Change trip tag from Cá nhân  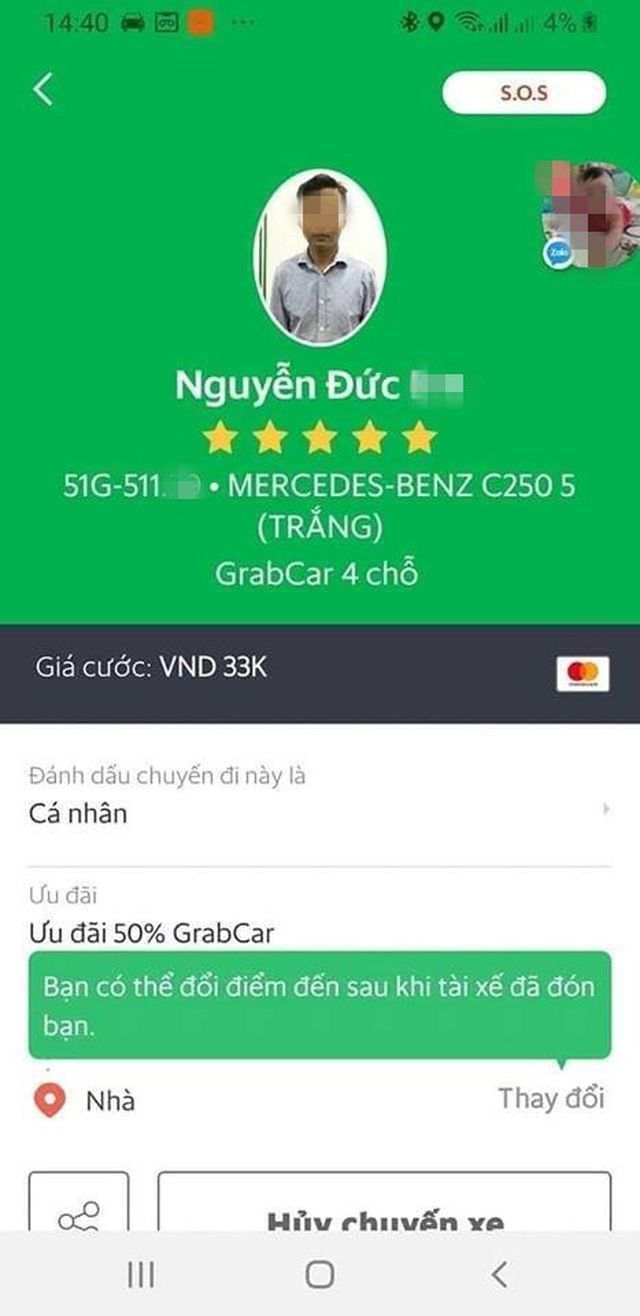(x=318, y=812)
